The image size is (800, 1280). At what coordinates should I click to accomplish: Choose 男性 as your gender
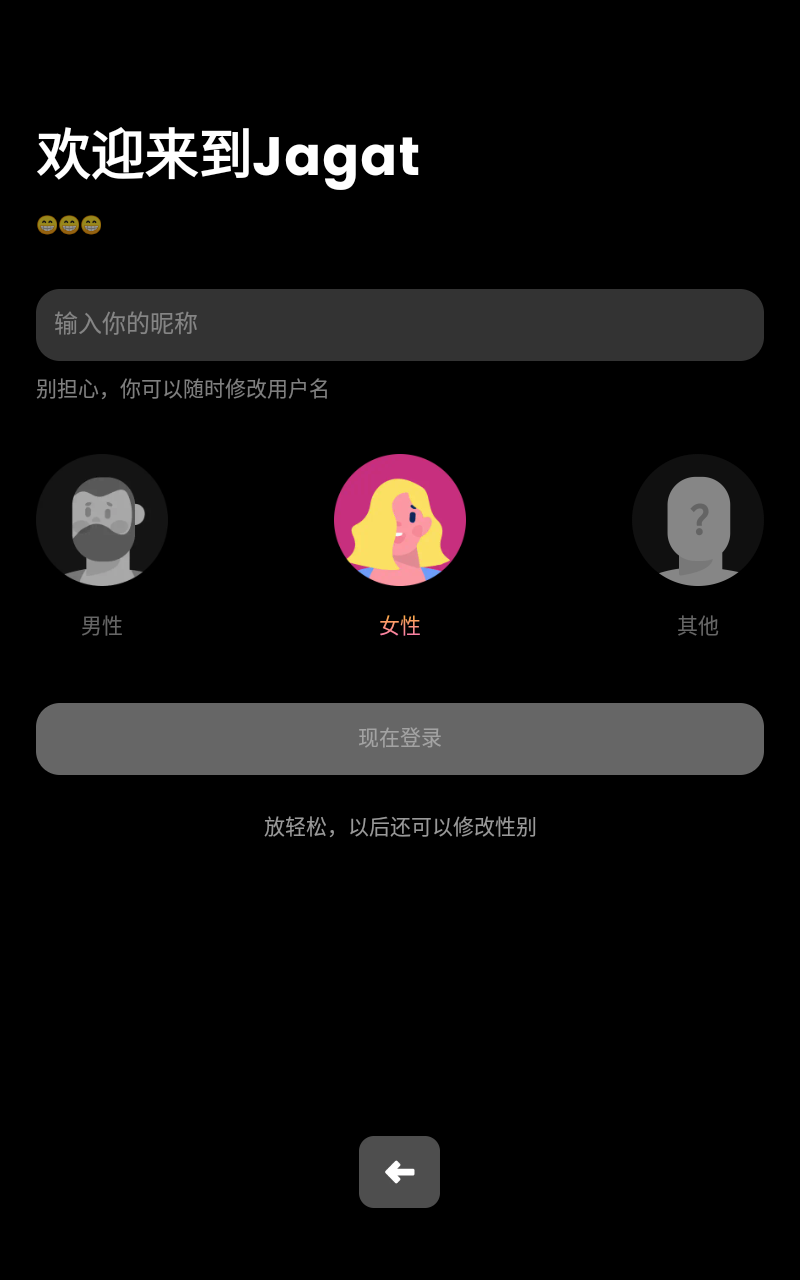pos(102,626)
